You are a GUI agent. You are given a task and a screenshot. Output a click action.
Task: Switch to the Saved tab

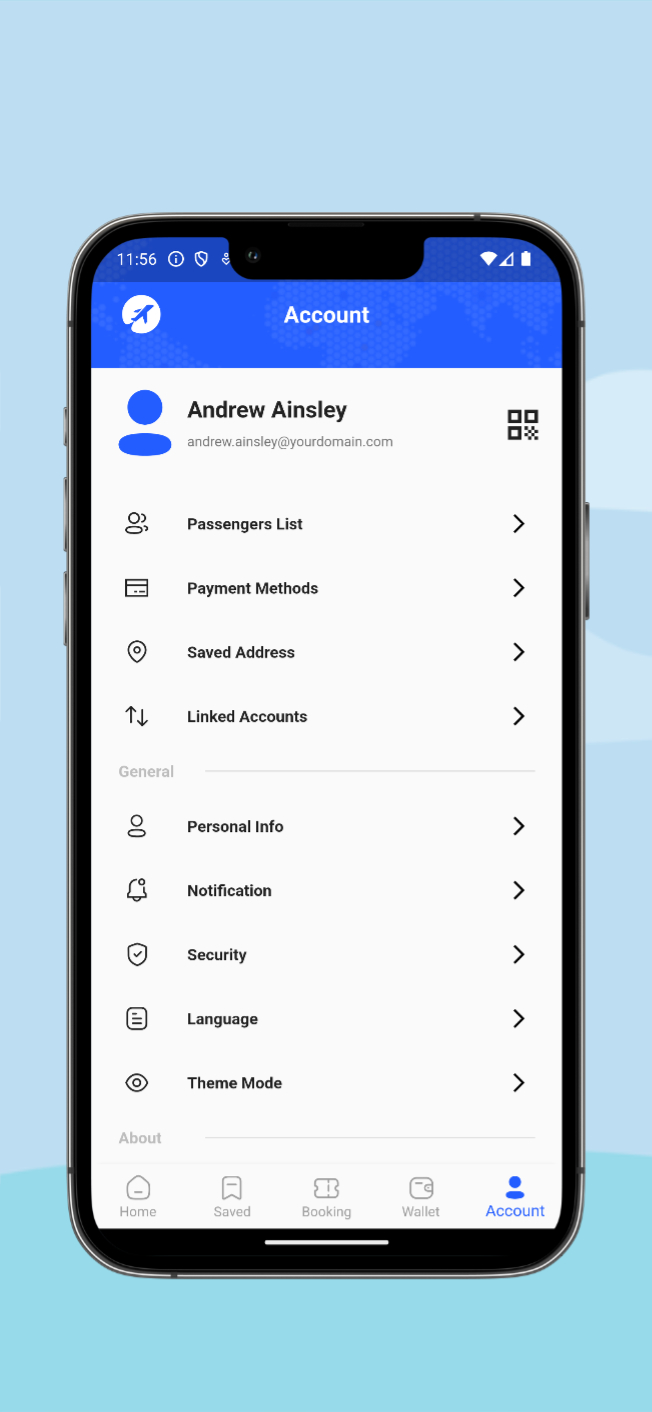click(232, 1196)
